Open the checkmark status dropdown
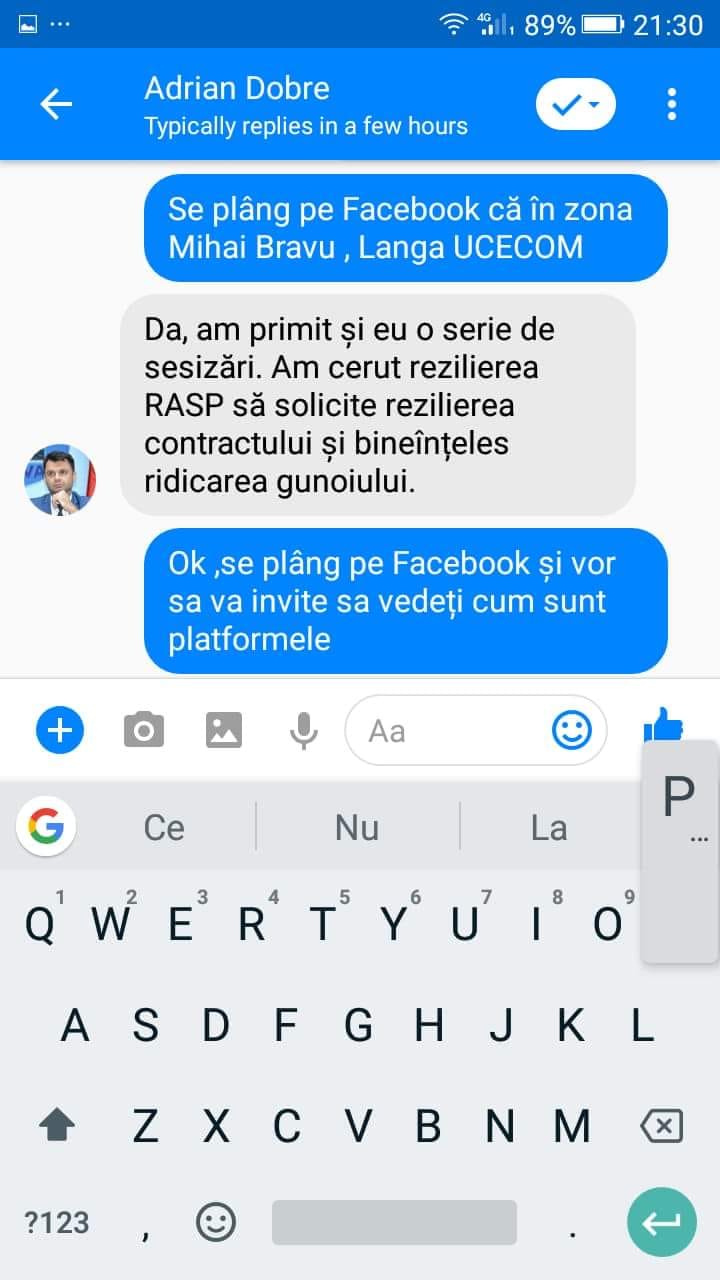The width and height of the screenshot is (720, 1280). (575, 104)
